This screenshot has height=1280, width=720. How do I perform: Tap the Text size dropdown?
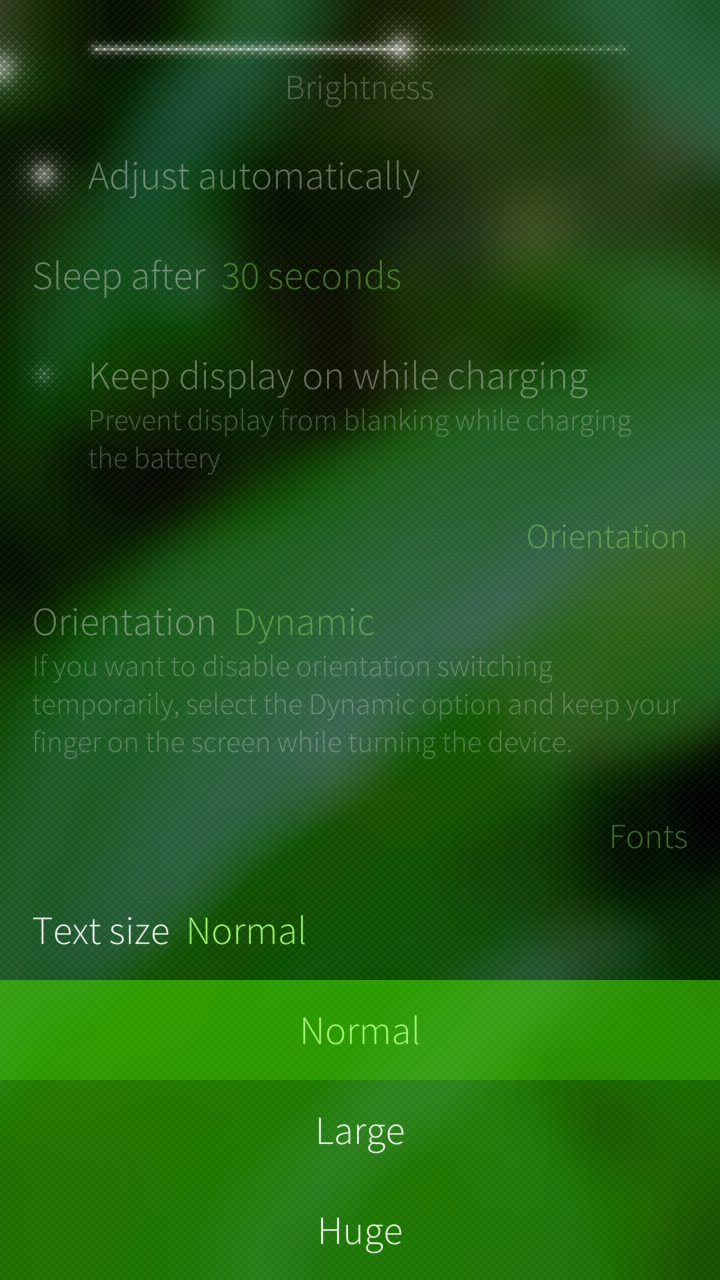coord(360,931)
